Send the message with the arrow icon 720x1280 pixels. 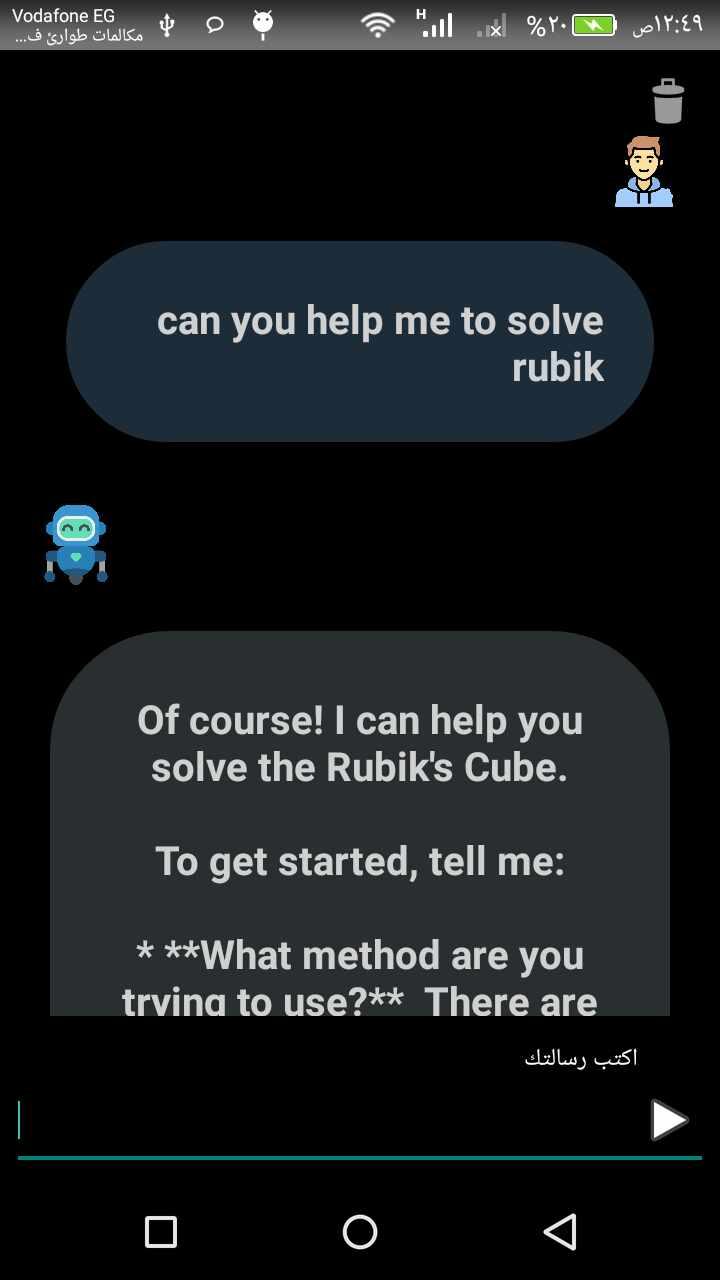pyautogui.click(x=669, y=1120)
